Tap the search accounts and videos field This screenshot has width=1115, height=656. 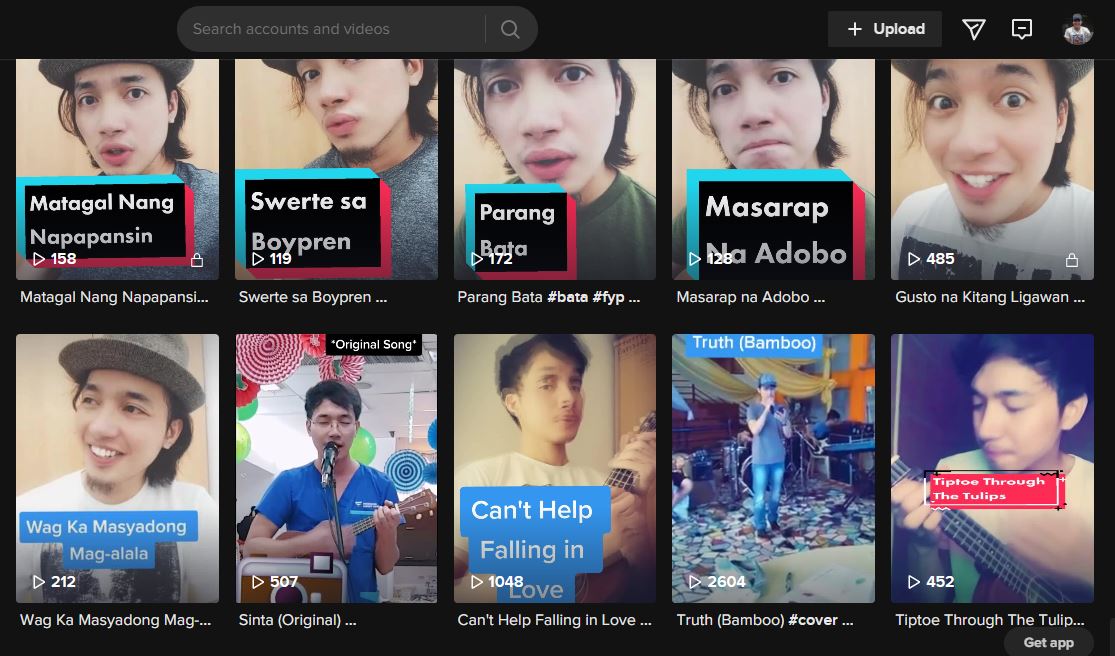coord(330,29)
